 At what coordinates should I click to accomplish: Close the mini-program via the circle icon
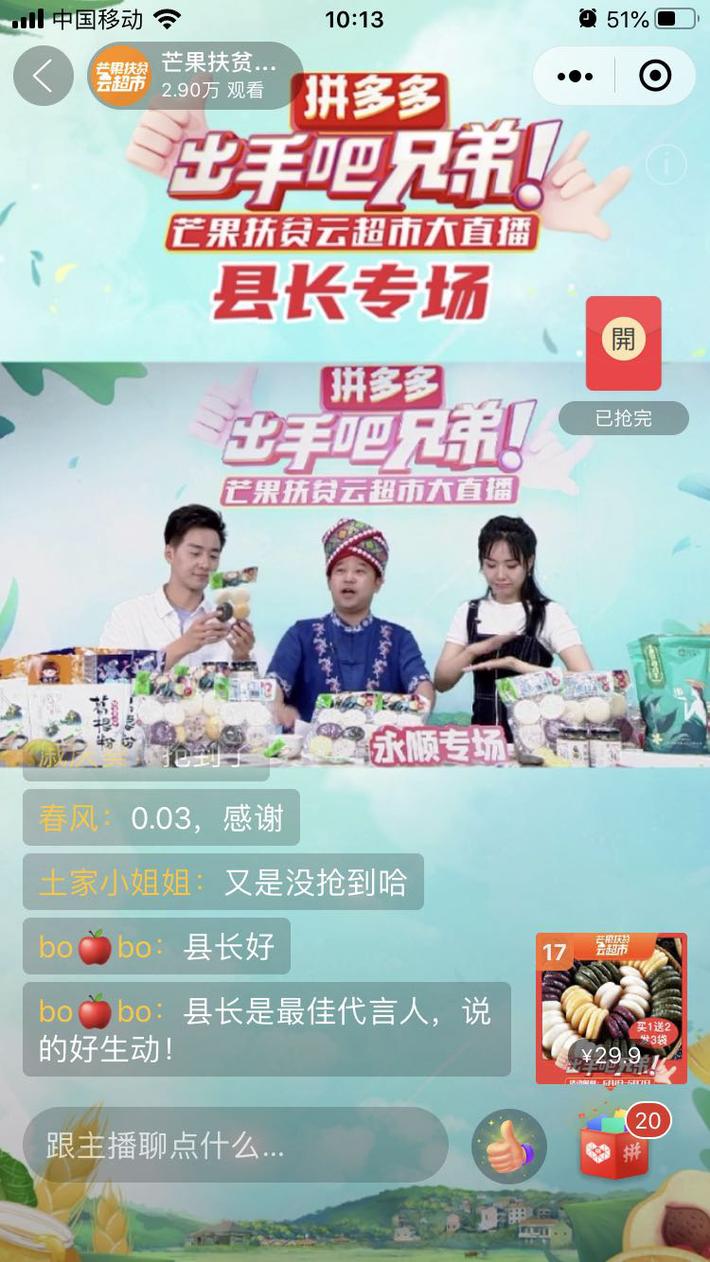(655, 76)
